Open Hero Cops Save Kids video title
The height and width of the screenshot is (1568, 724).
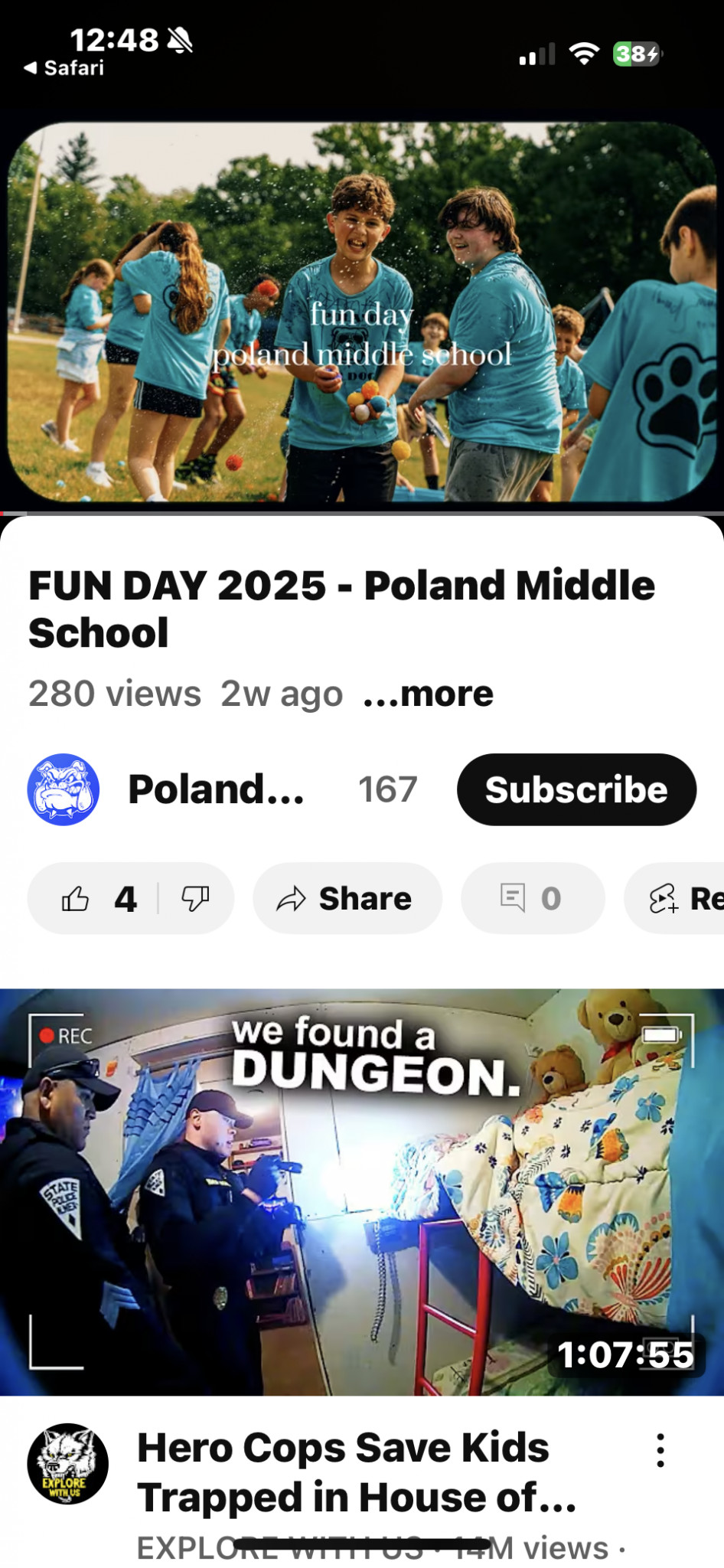click(357, 1472)
